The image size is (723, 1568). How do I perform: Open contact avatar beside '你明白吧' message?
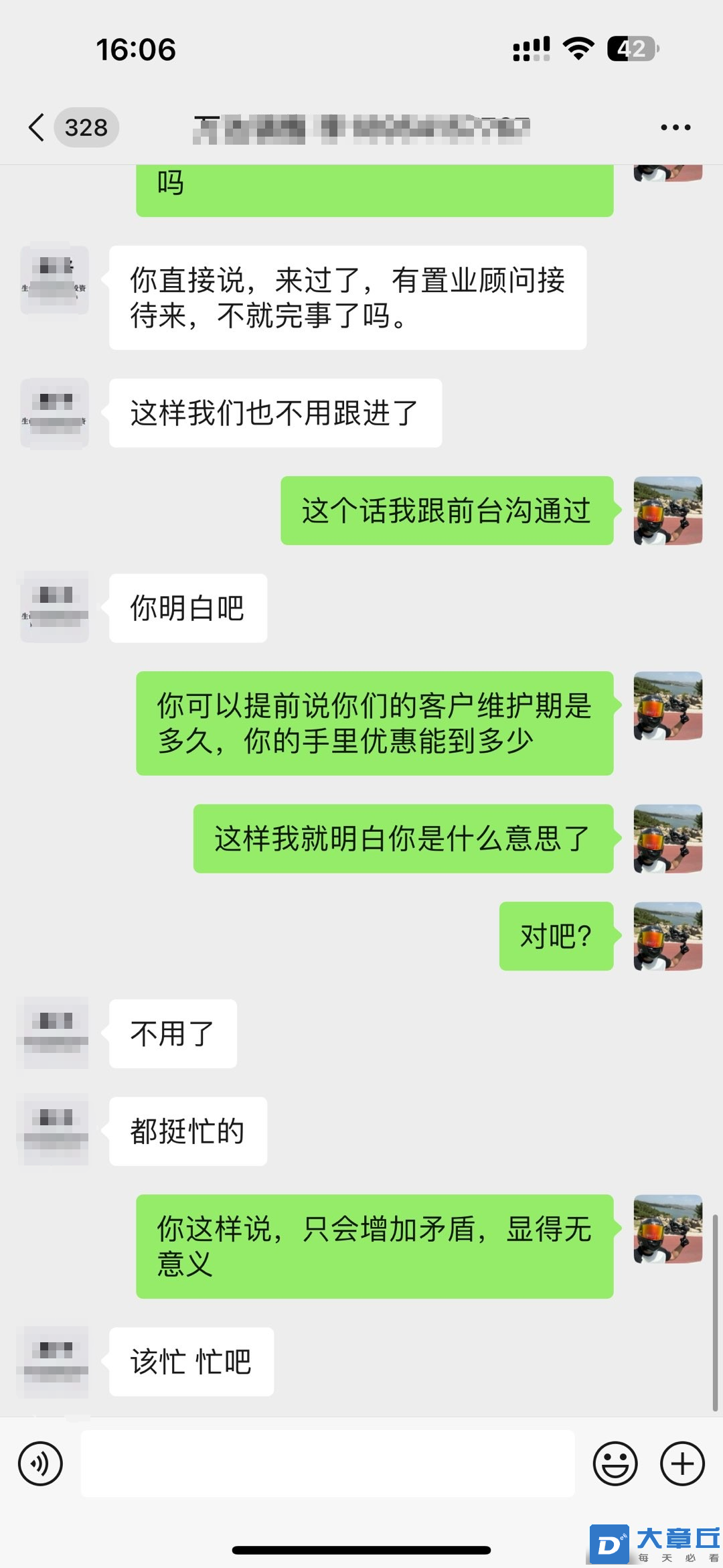point(55,608)
